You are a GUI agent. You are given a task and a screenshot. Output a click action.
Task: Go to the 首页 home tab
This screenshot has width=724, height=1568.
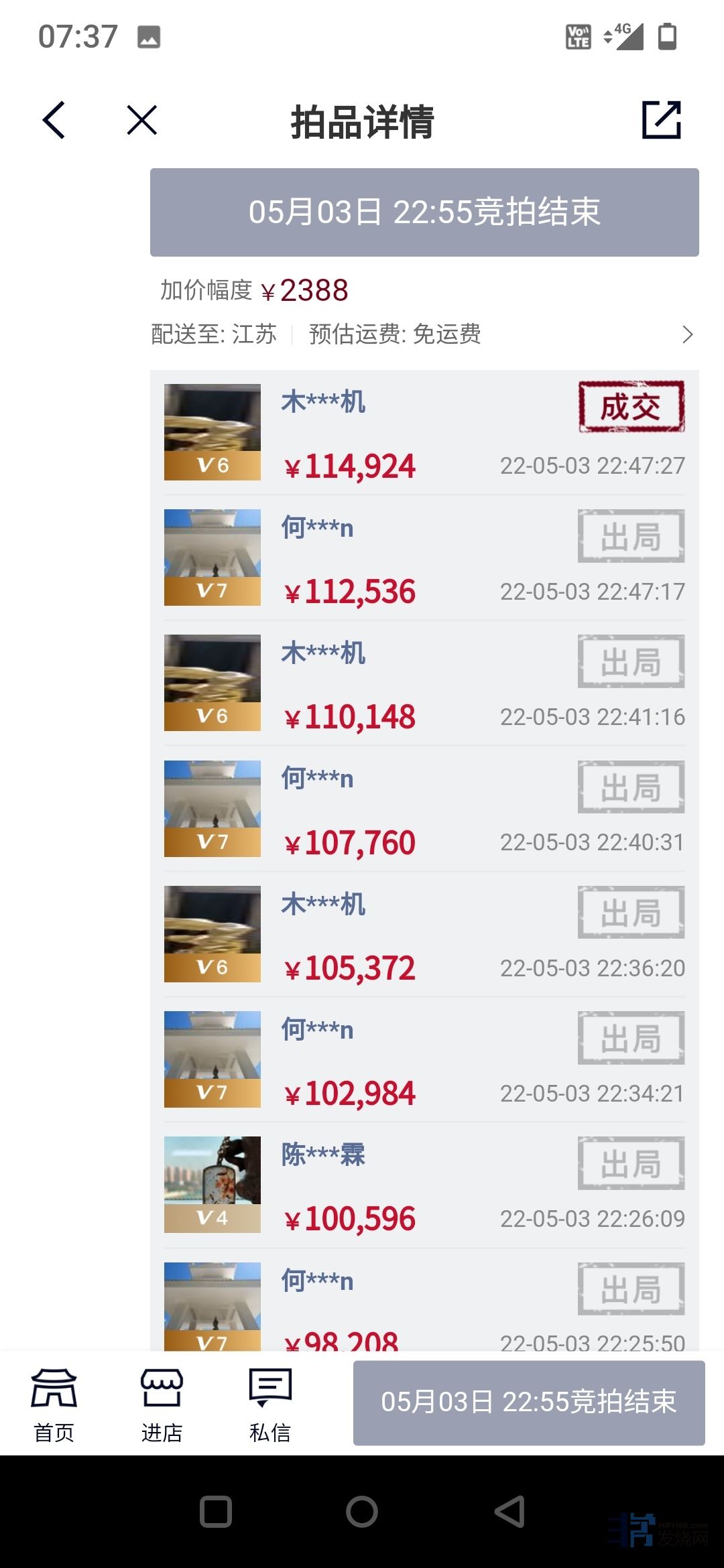54,1404
